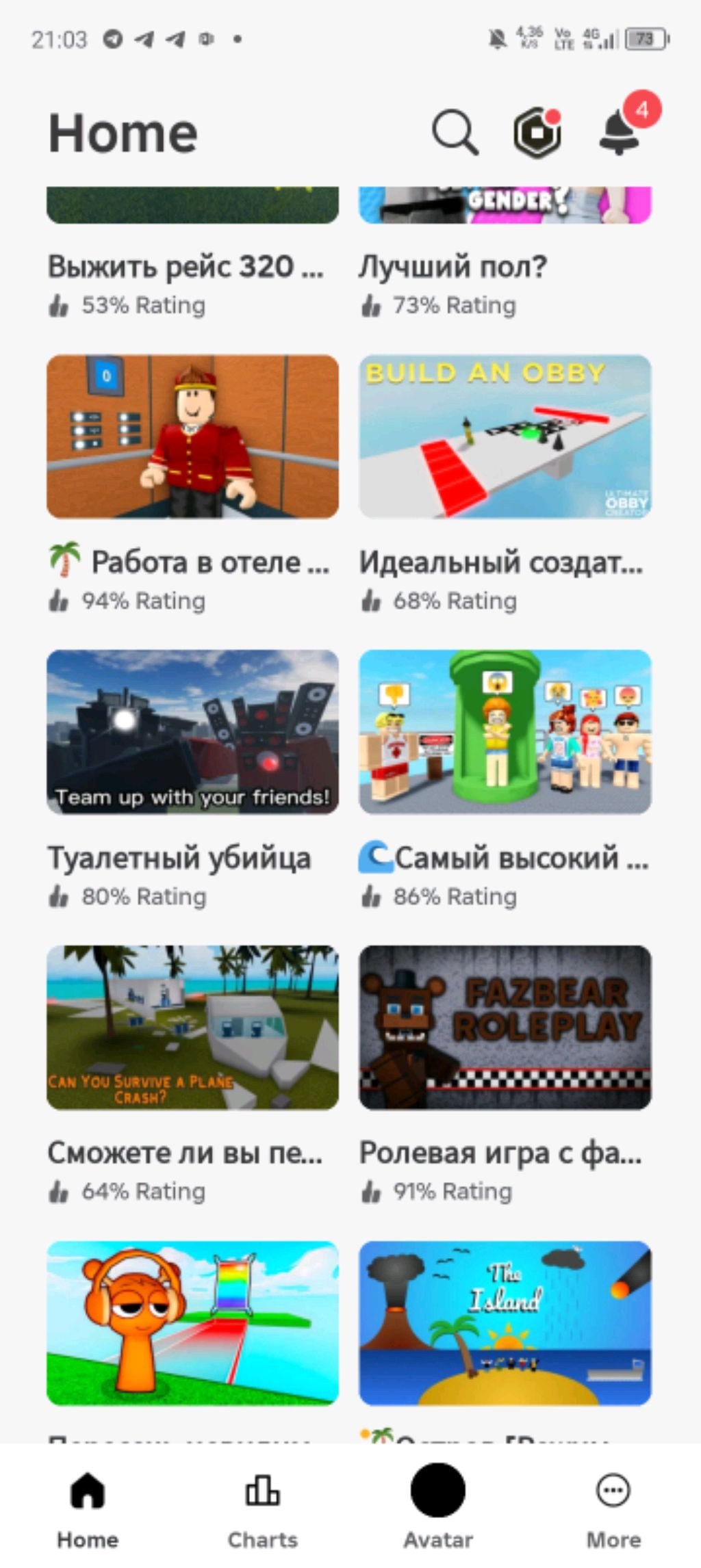The width and height of the screenshot is (701, 1568).
Task: Open the Работа в отеле game
Action: 192,436
